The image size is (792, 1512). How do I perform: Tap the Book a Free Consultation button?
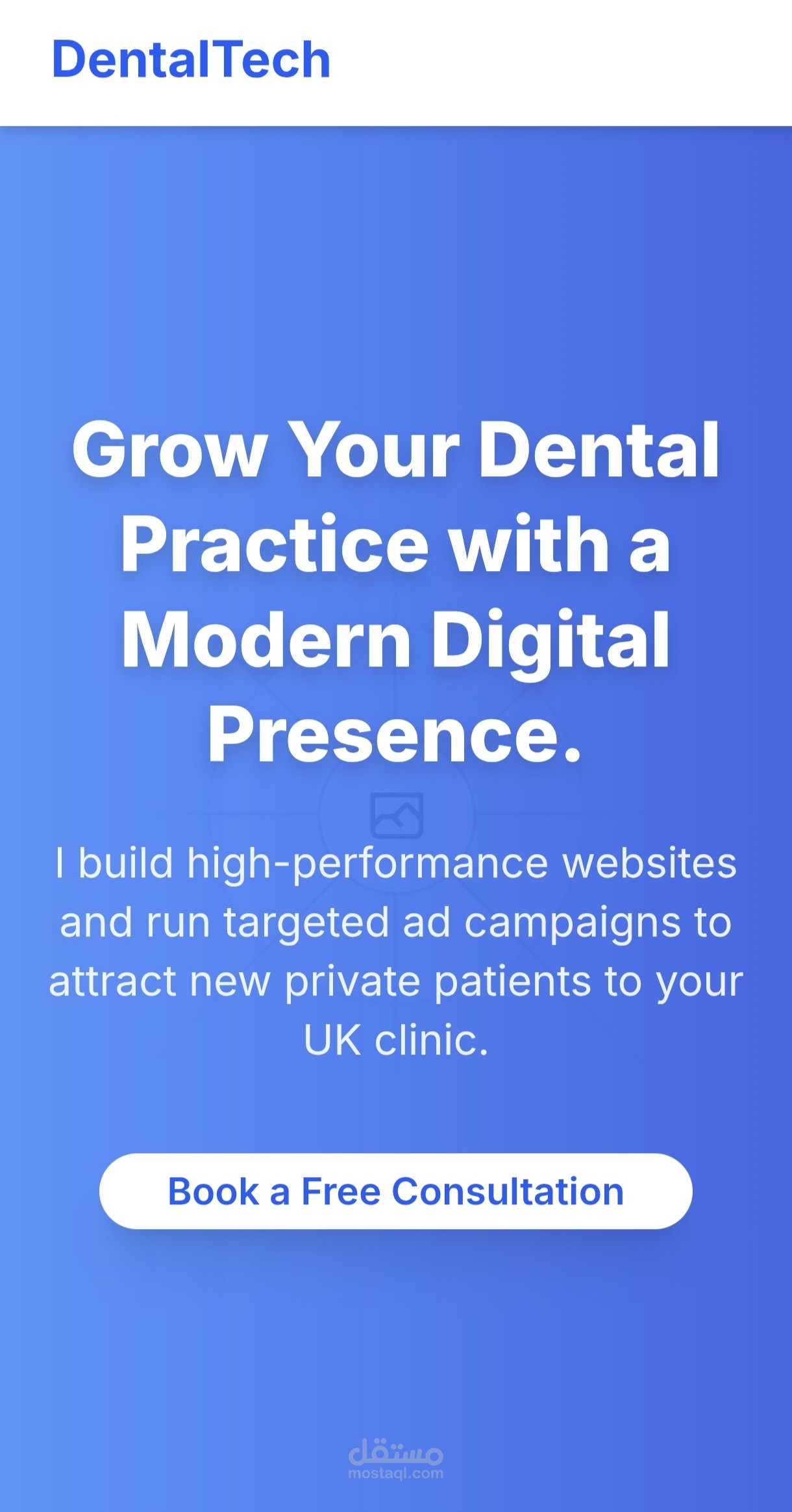coord(395,1191)
